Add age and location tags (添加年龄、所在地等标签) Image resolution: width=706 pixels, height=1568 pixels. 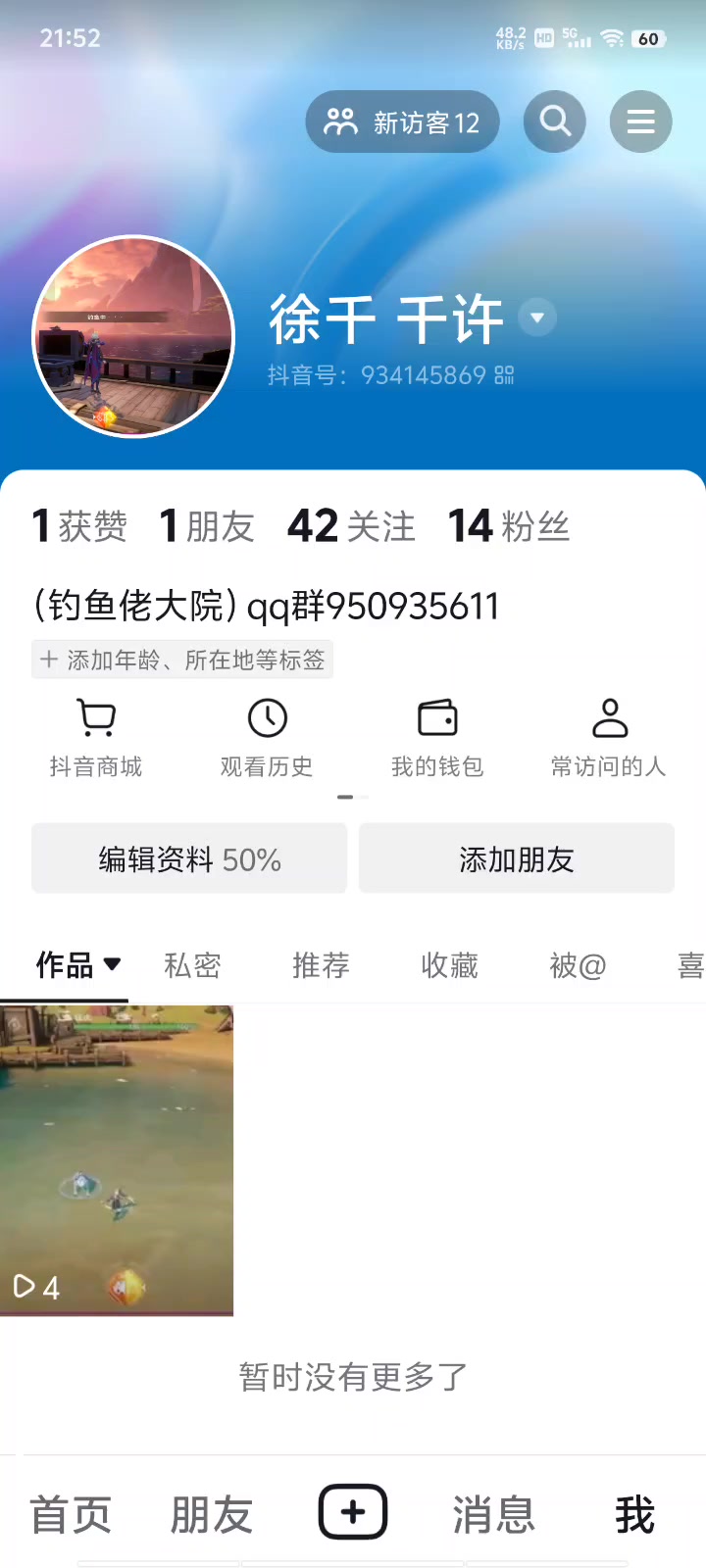click(182, 660)
